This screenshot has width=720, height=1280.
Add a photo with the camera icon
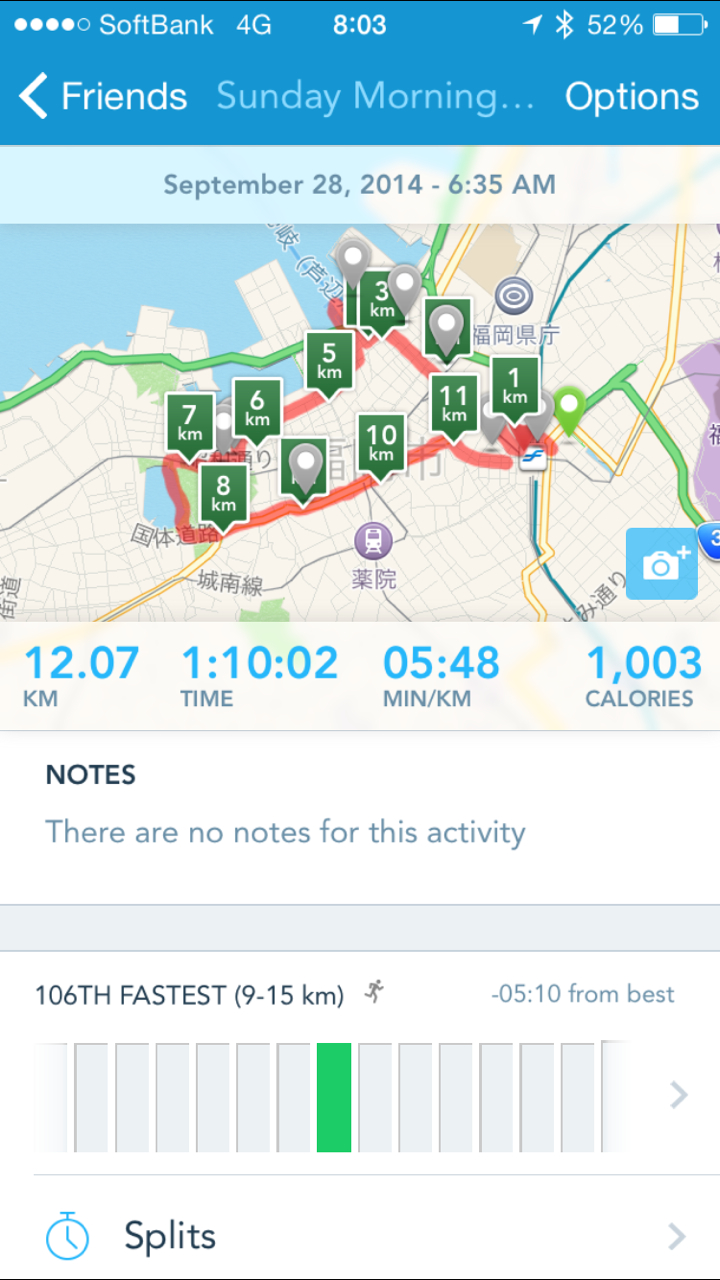[x=662, y=564]
